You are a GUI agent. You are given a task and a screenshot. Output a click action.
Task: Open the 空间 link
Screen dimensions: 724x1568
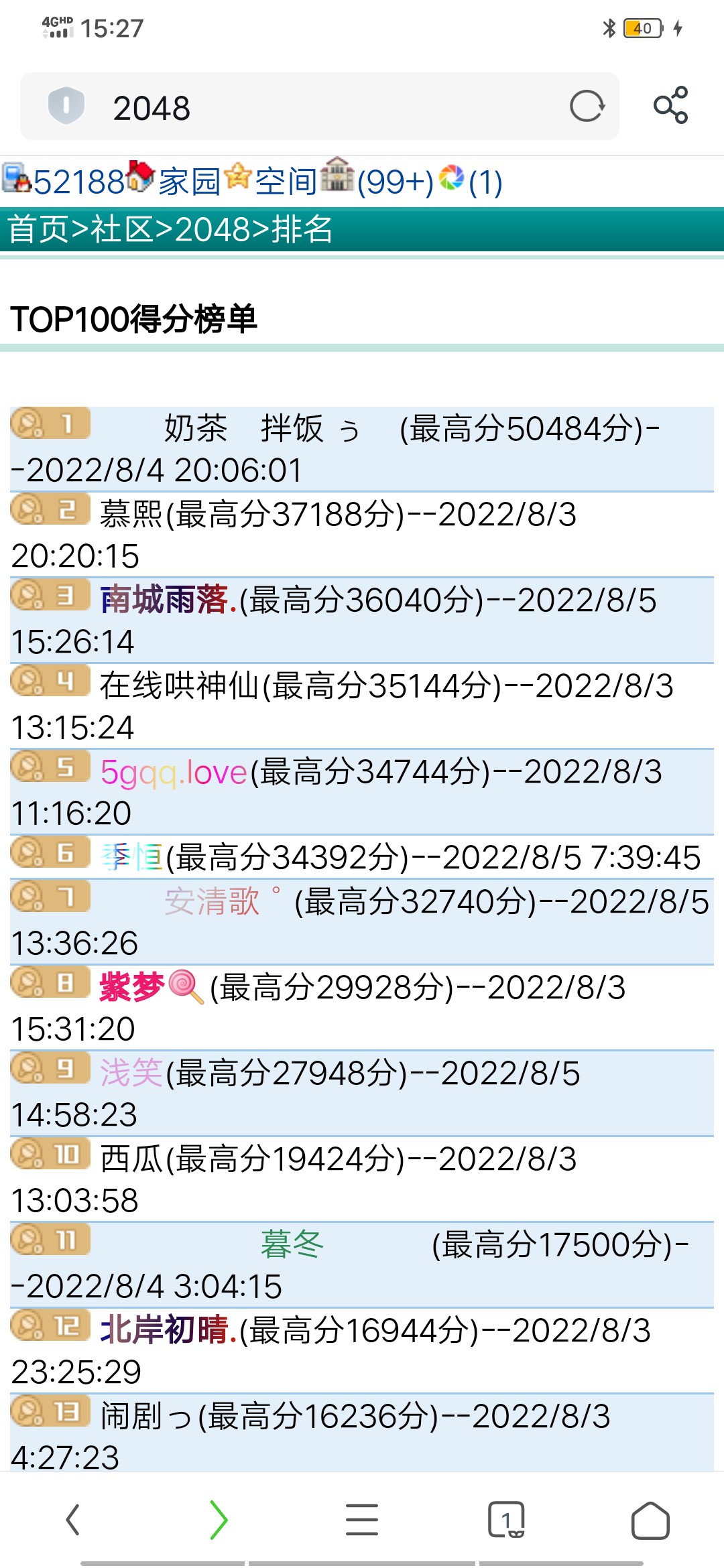click(x=286, y=182)
